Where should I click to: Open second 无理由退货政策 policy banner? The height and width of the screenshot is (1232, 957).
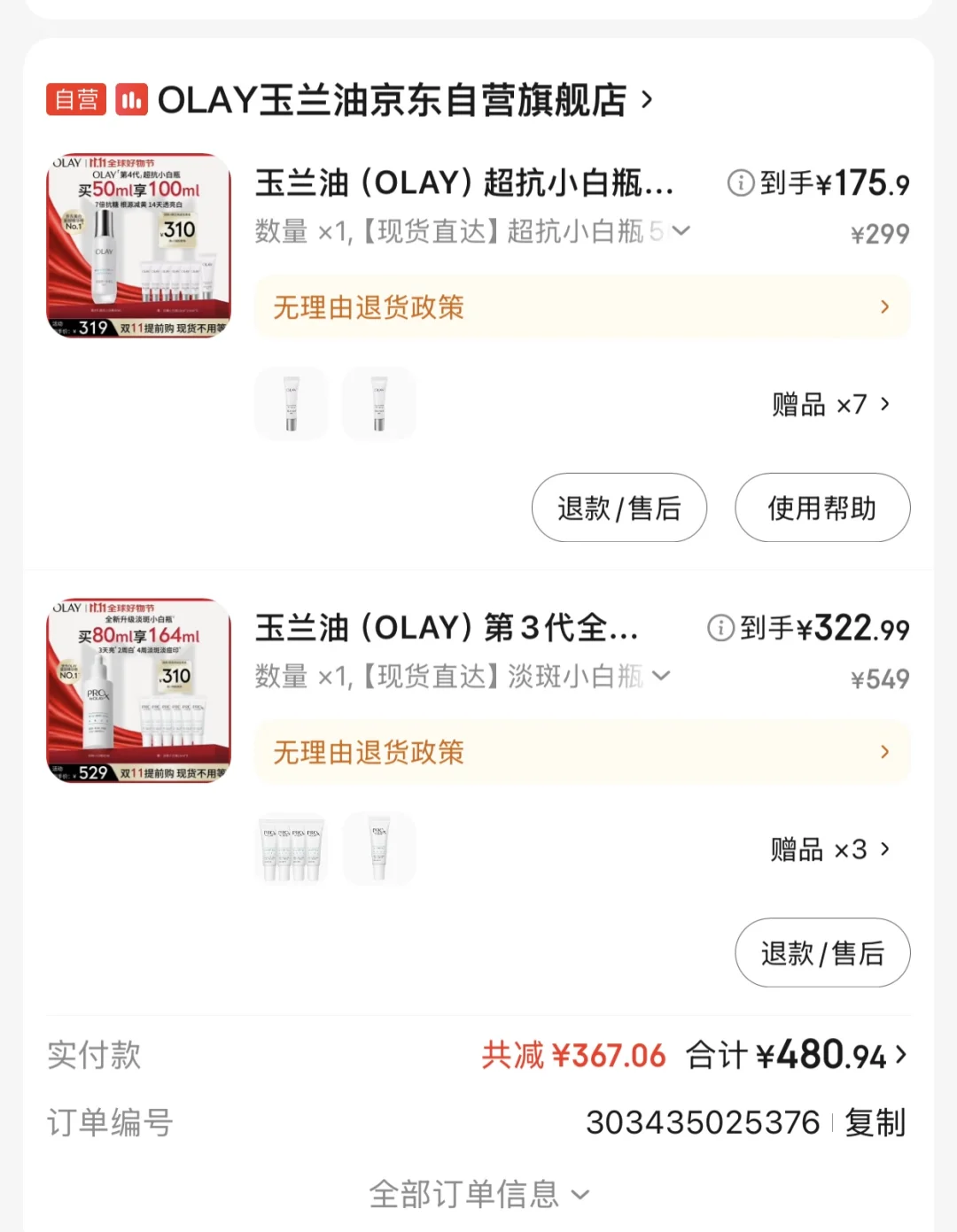click(x=582, y=752)
